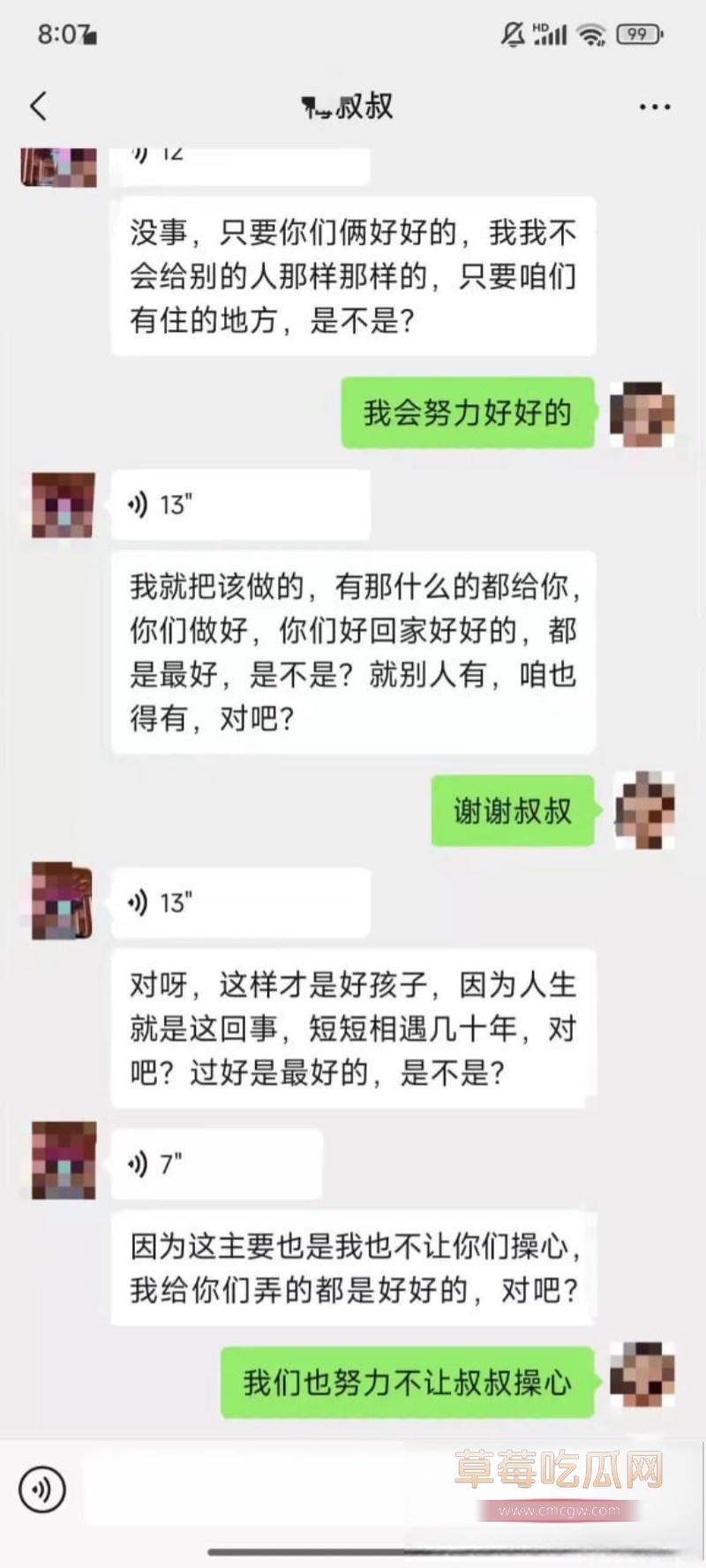The height and width of the screenshot is (1568, 706).
Task: Tap the message bubble saying 我会努力好好的
Action: coord(468,411)
